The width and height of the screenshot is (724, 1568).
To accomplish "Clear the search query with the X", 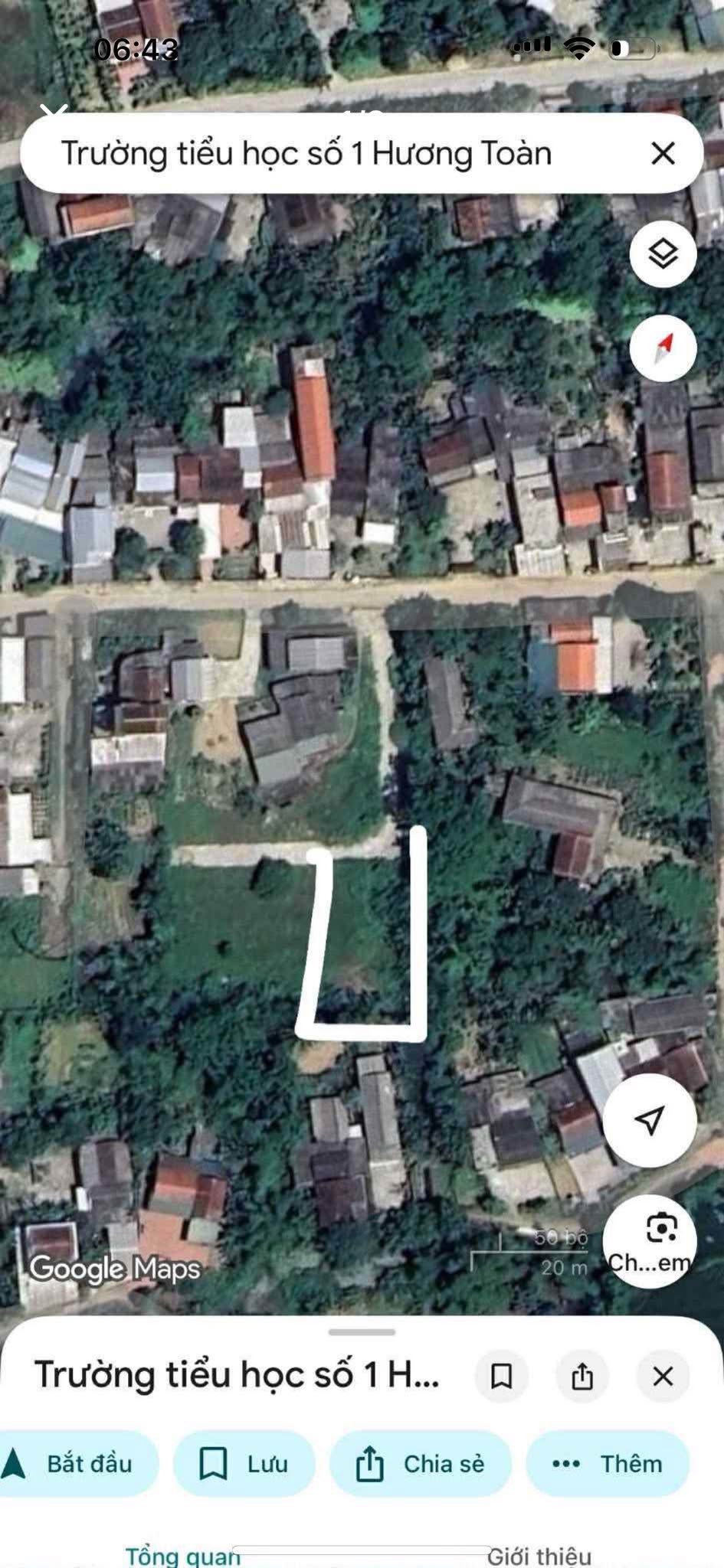I will tap(663, 154).
